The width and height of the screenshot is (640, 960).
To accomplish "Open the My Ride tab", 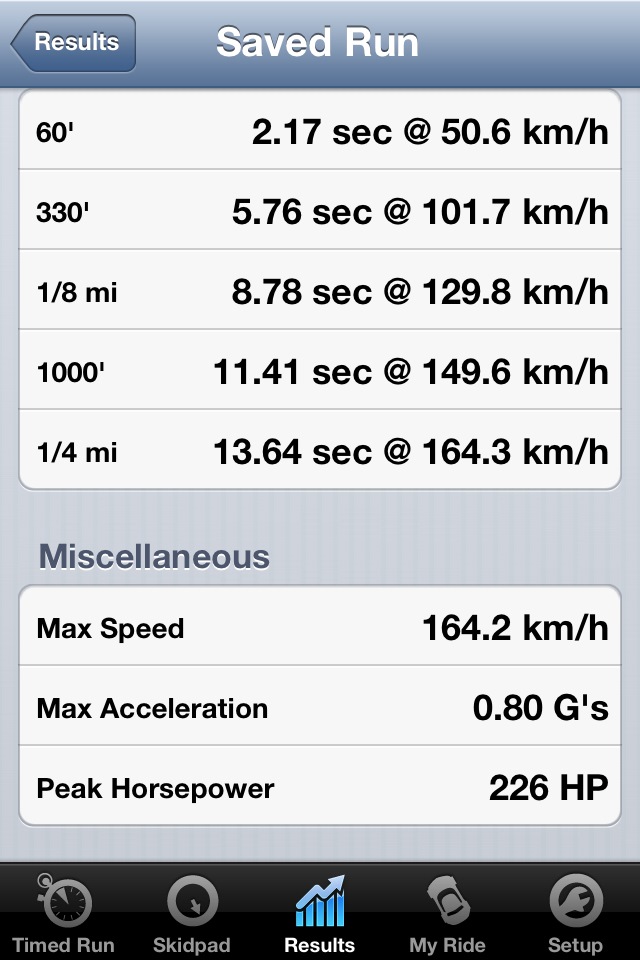I will [x=447, y=914].
